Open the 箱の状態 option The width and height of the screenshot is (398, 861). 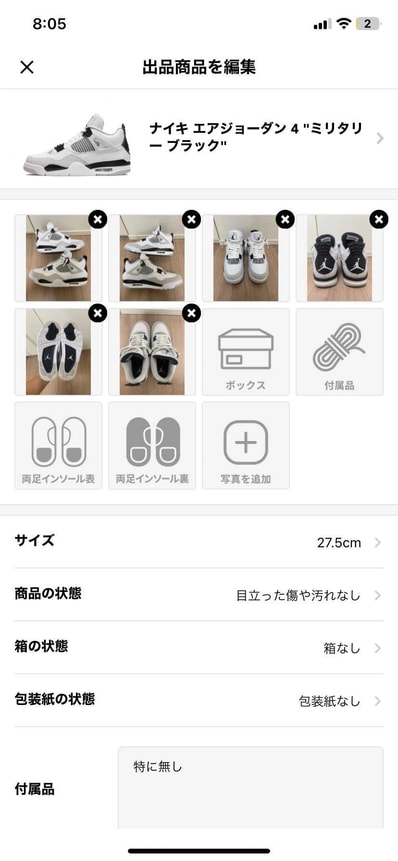click(x=199, y=647)
